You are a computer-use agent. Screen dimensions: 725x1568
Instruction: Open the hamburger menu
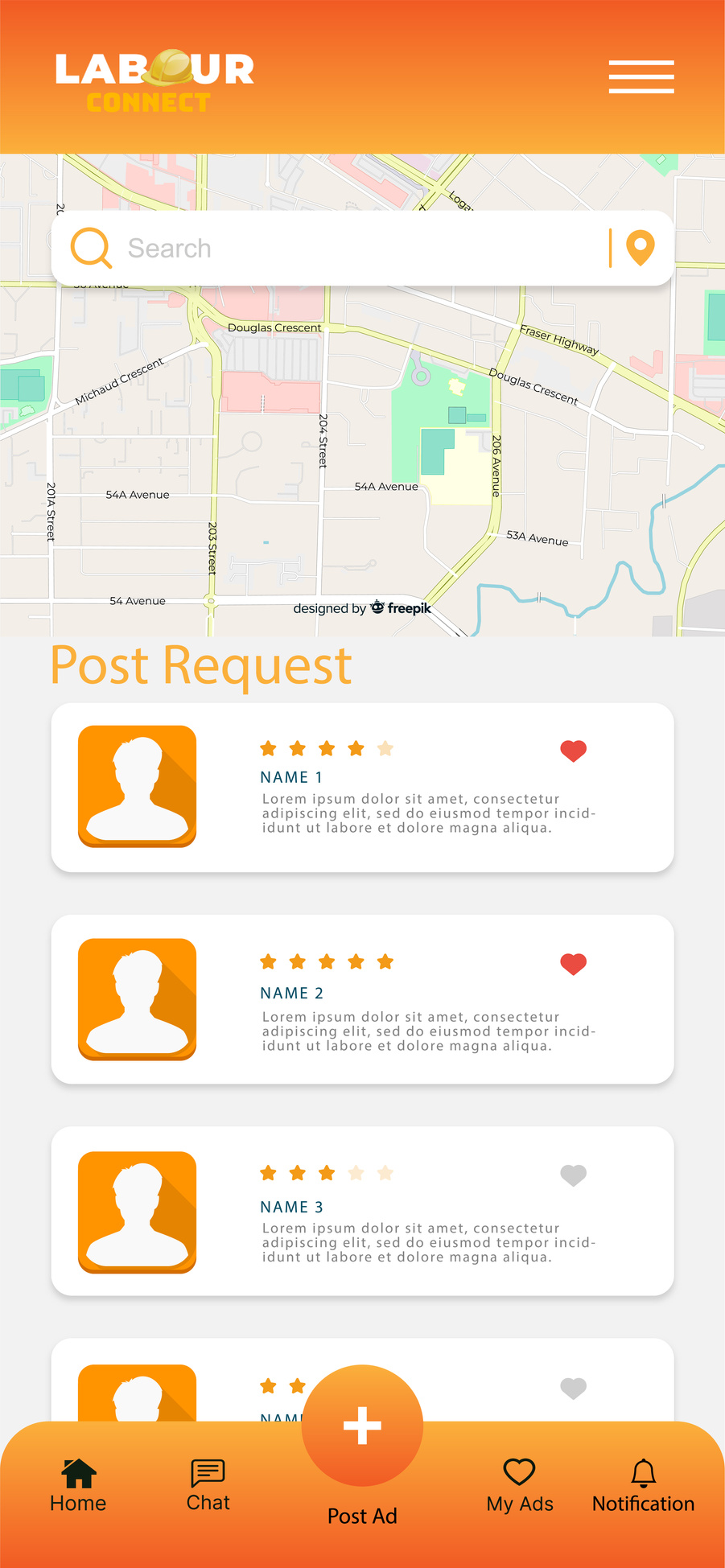tap(641, 76)
